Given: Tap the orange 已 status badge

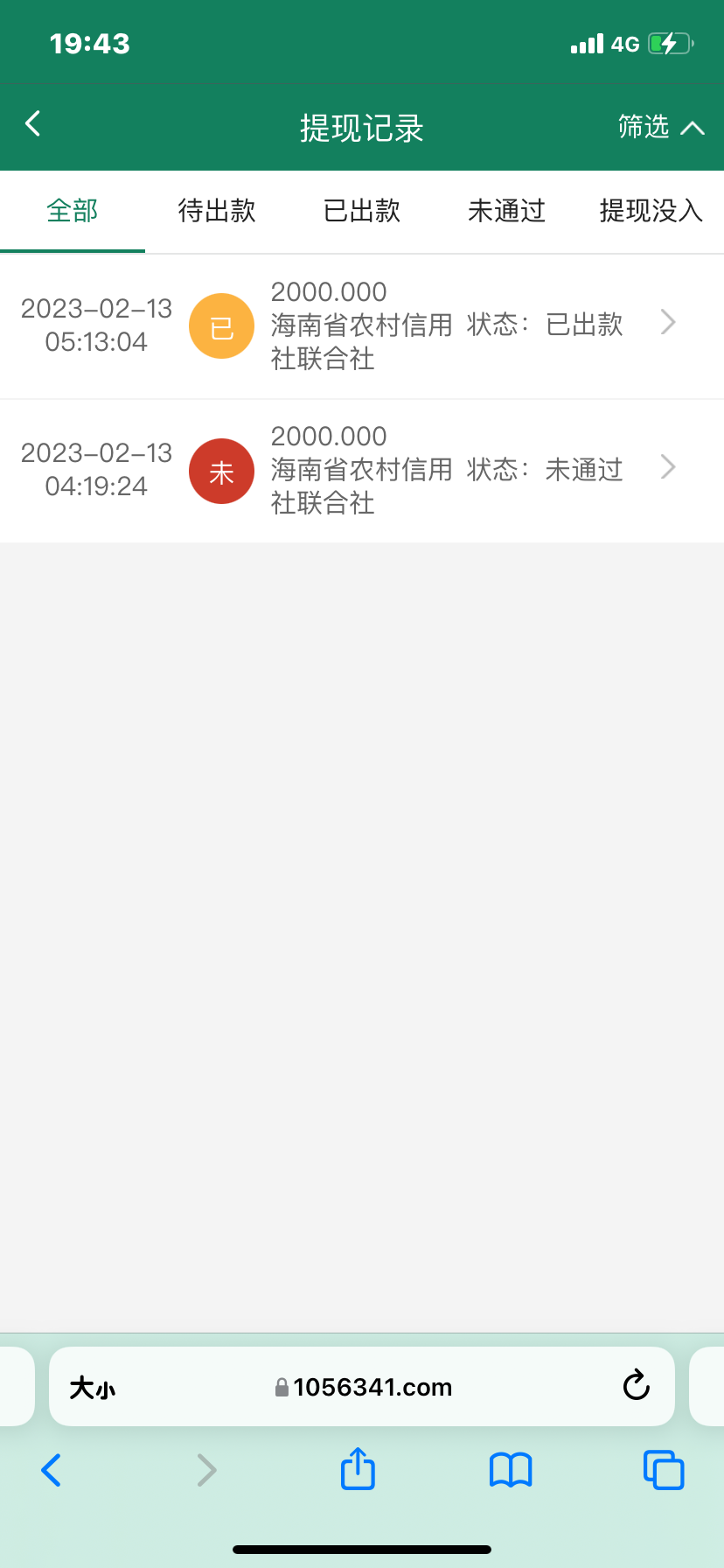Looking at the screenshot, I should (221, 325).
